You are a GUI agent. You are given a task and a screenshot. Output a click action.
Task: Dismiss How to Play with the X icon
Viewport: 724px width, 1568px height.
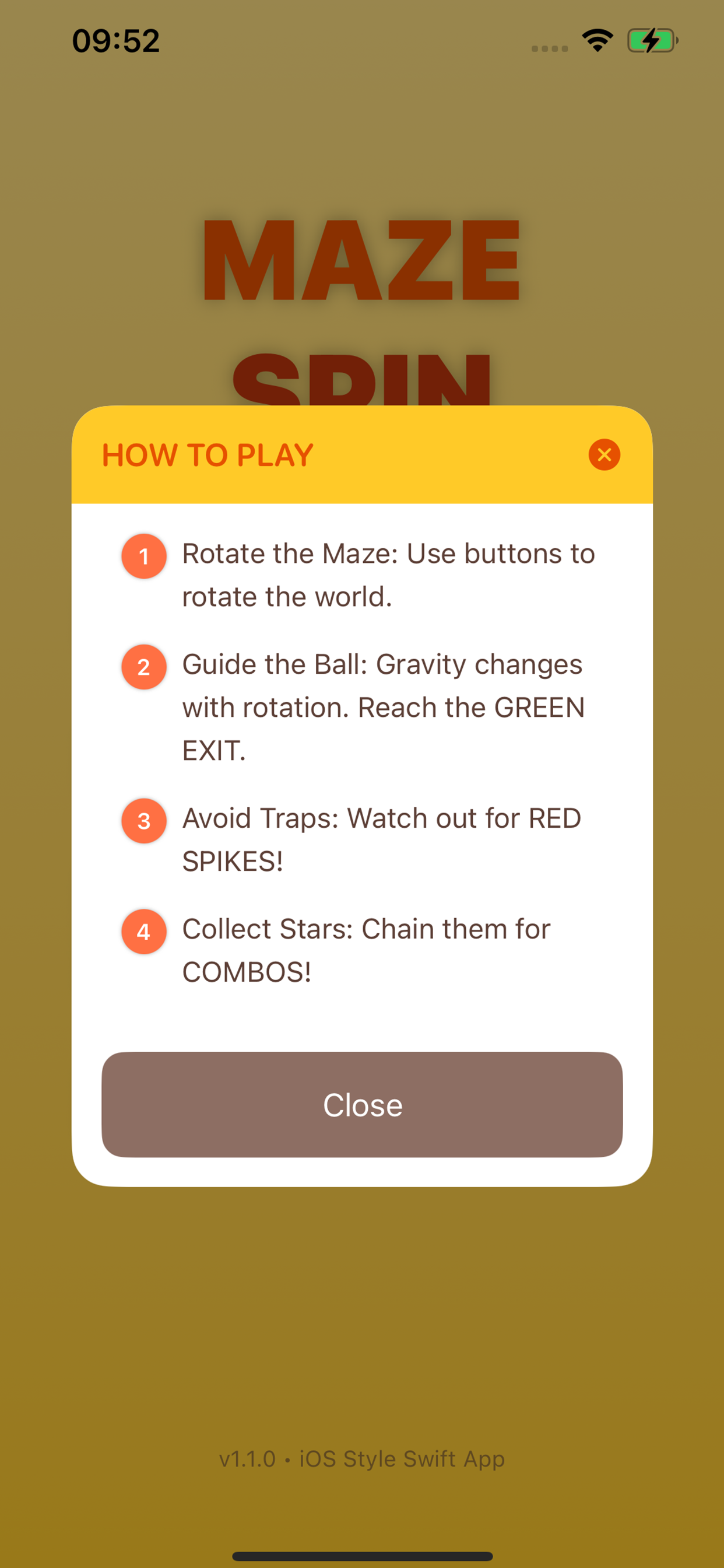pyautogui.click(x=604, y=454)
